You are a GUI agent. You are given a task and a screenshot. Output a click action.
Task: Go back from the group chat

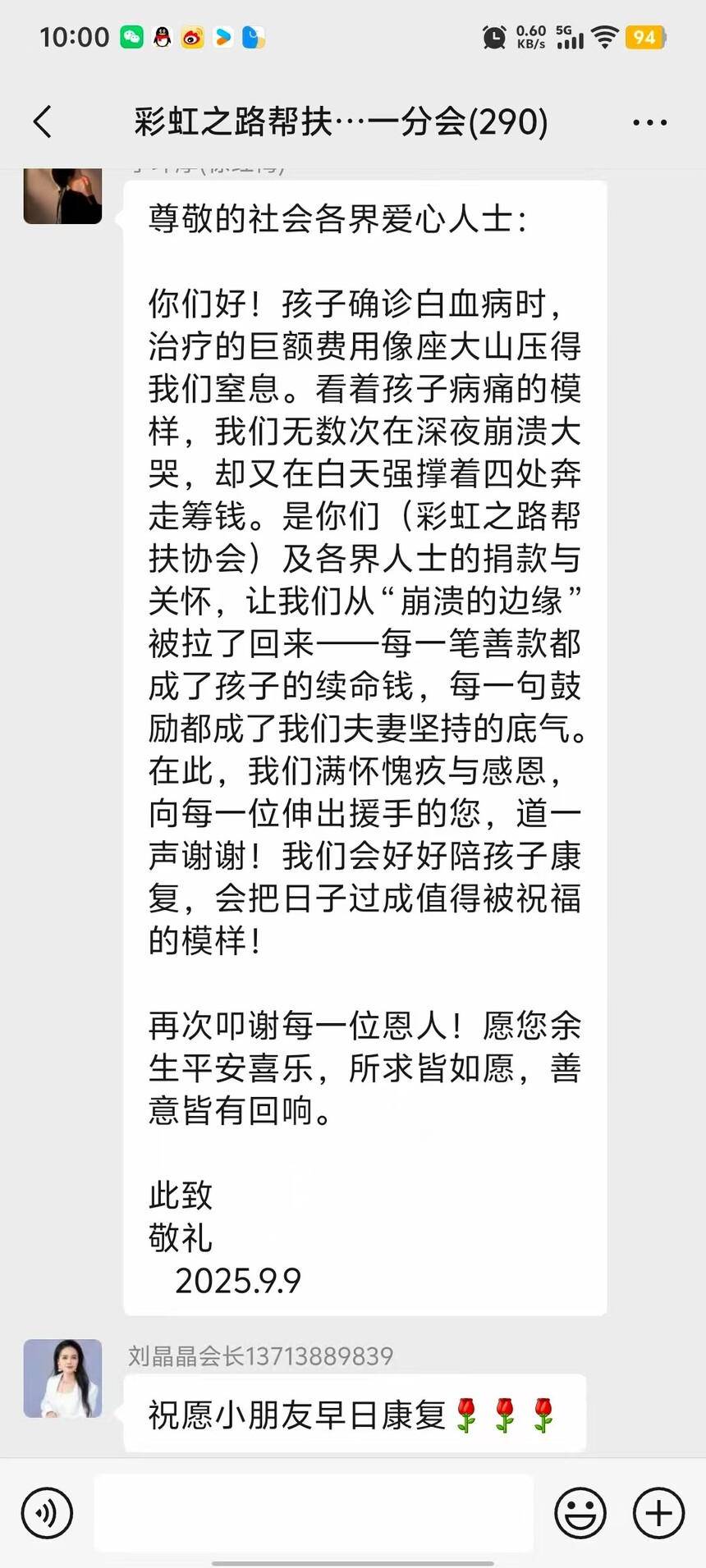tap(43, 122)
